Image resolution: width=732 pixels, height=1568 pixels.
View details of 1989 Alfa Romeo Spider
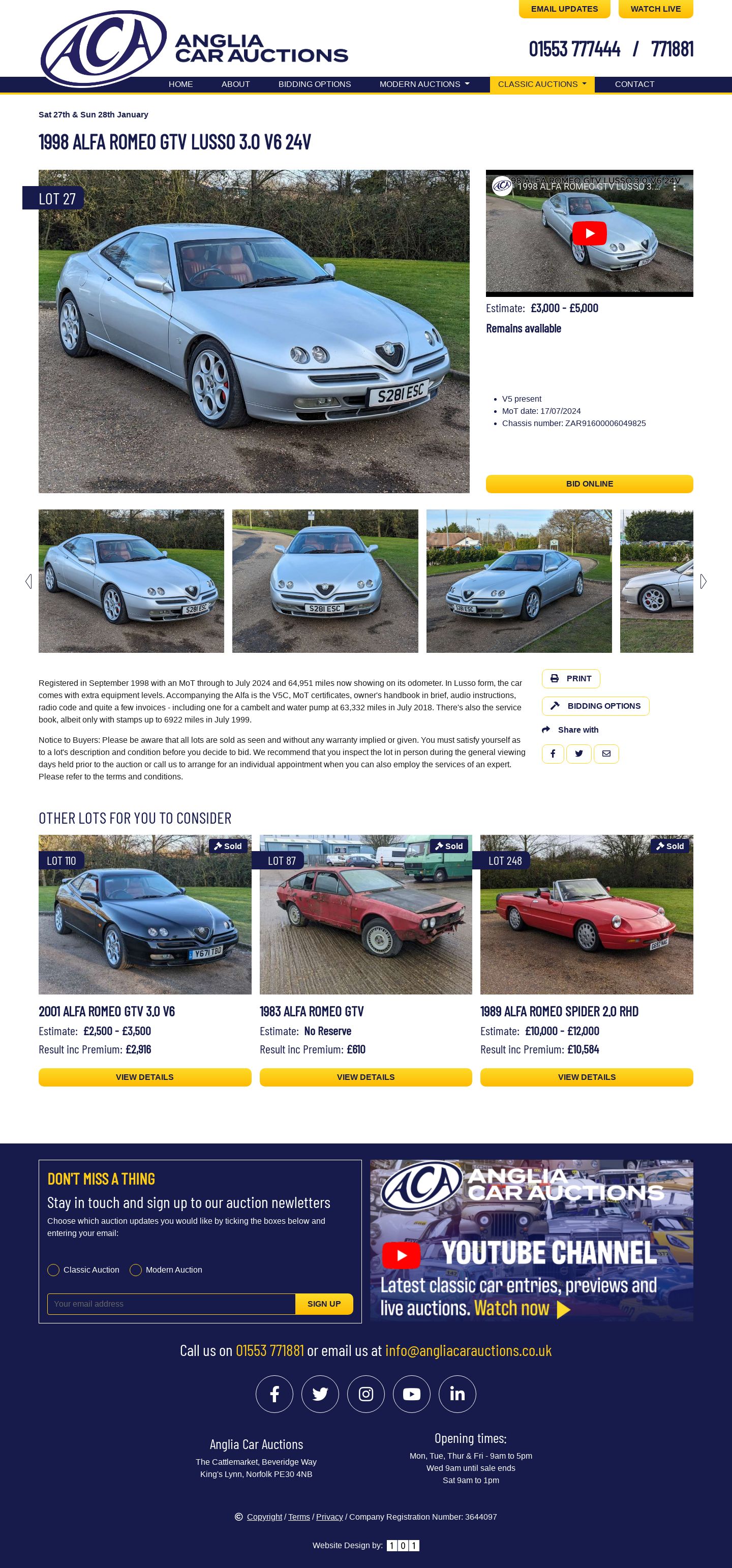(586, 1077)
